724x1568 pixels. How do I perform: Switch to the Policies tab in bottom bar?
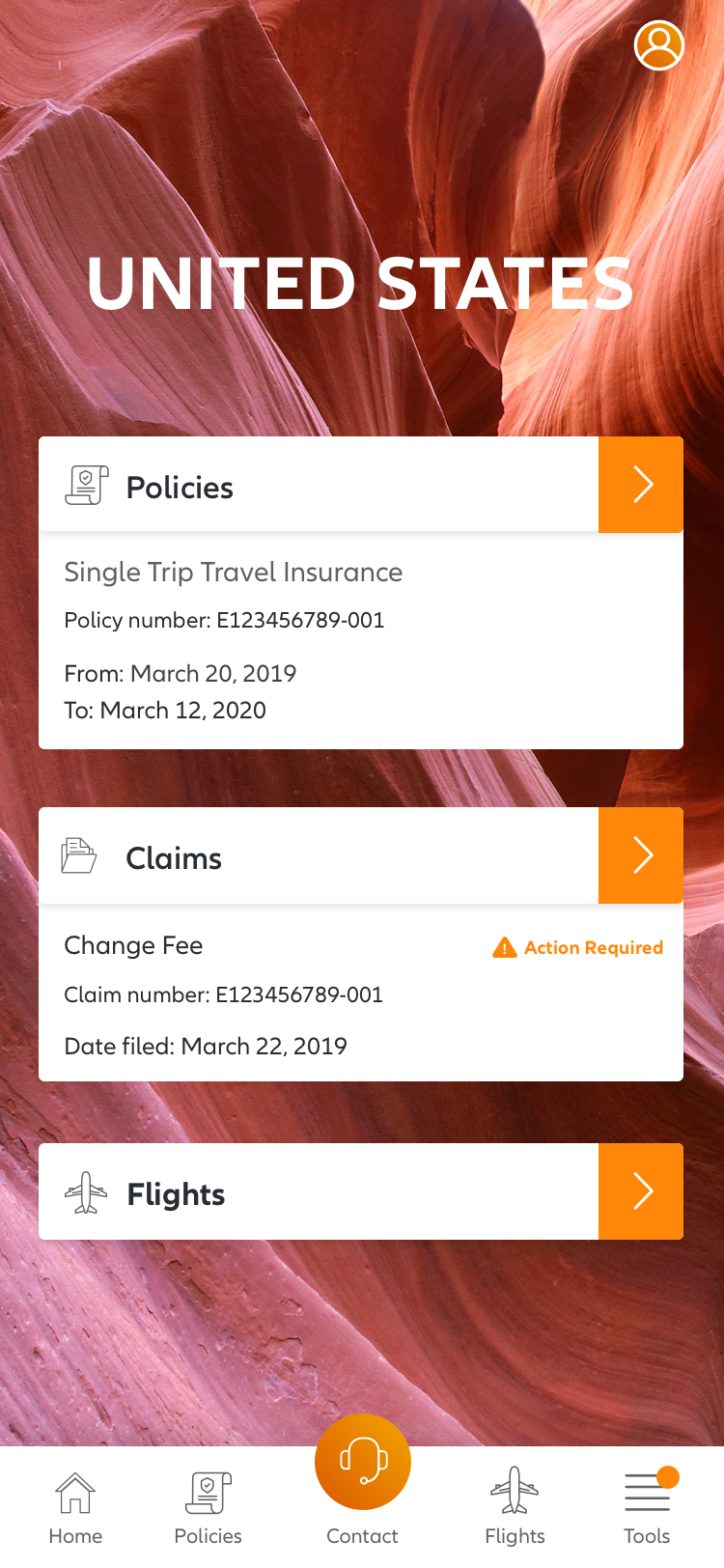point(208,1508)
